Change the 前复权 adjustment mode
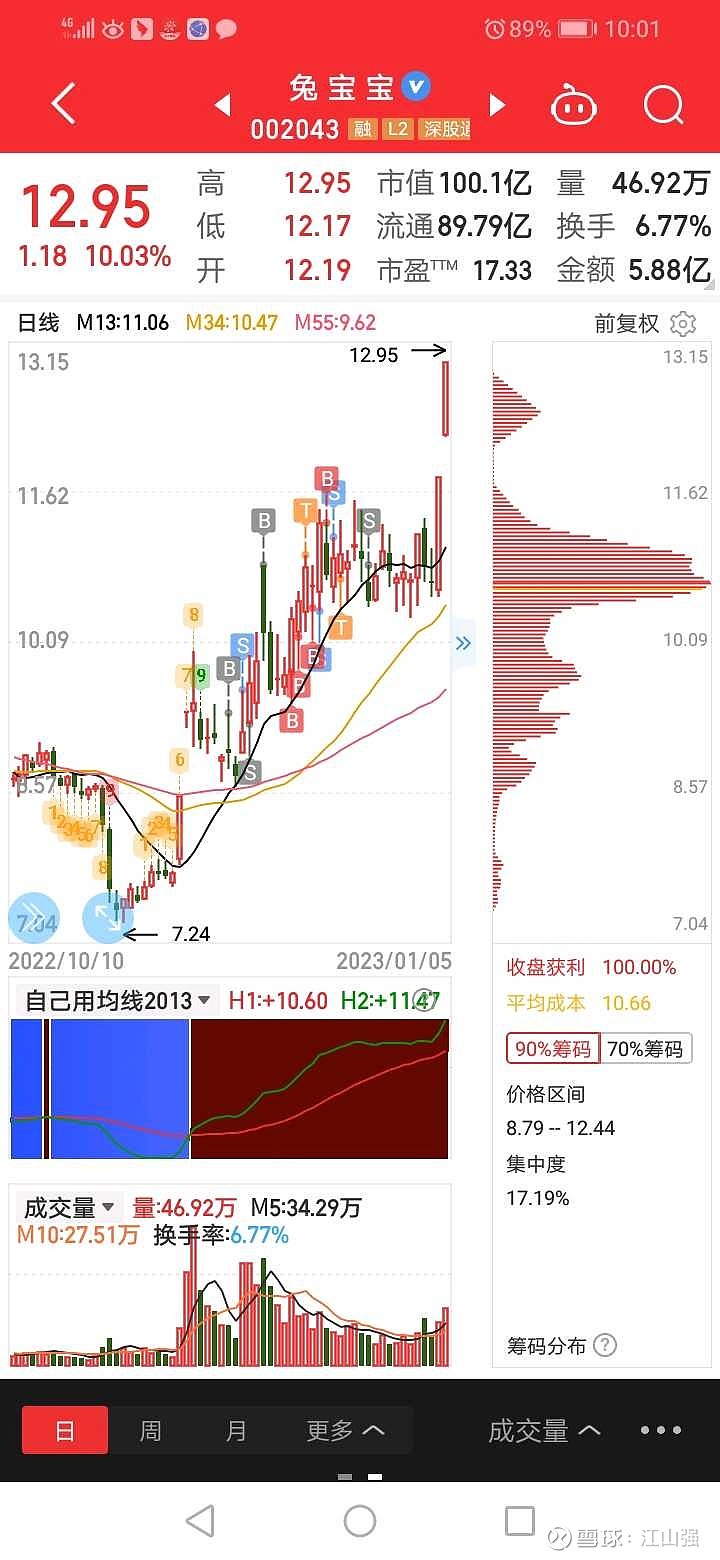This screenshot has height=1560, width=720. click(627, 324)
